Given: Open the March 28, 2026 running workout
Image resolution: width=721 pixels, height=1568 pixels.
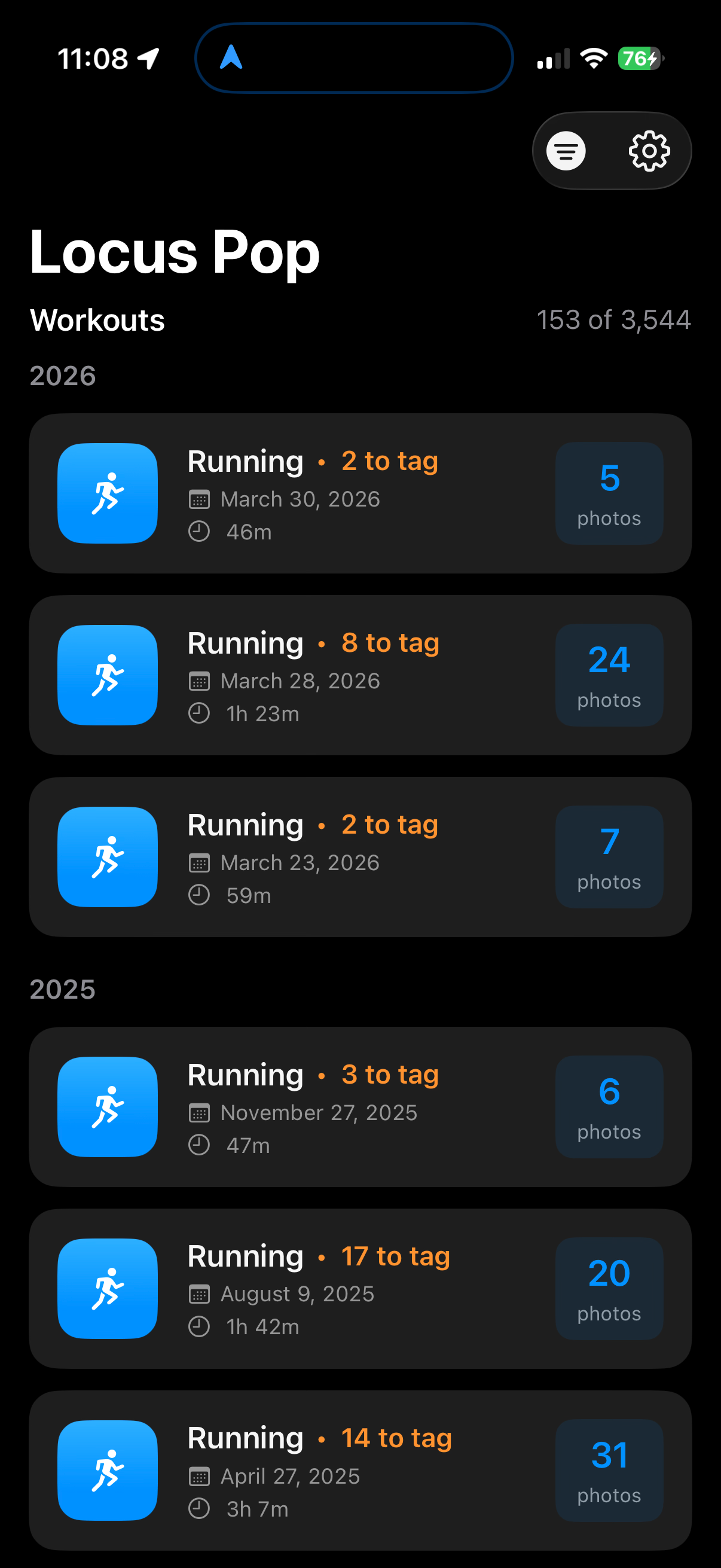Looking at the screenshot, I should pos(360,675).
